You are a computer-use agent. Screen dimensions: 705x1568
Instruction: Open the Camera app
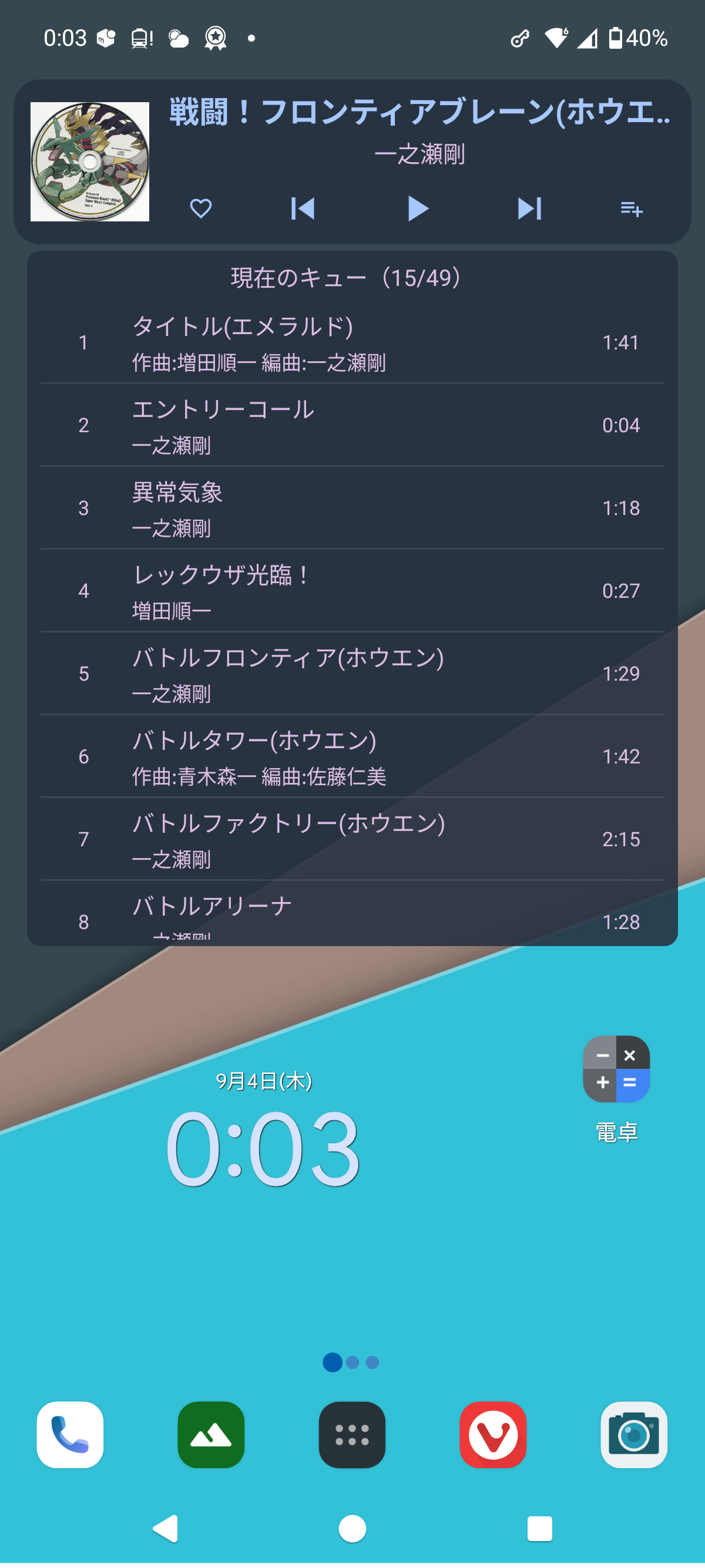[x=634, y=1435]
